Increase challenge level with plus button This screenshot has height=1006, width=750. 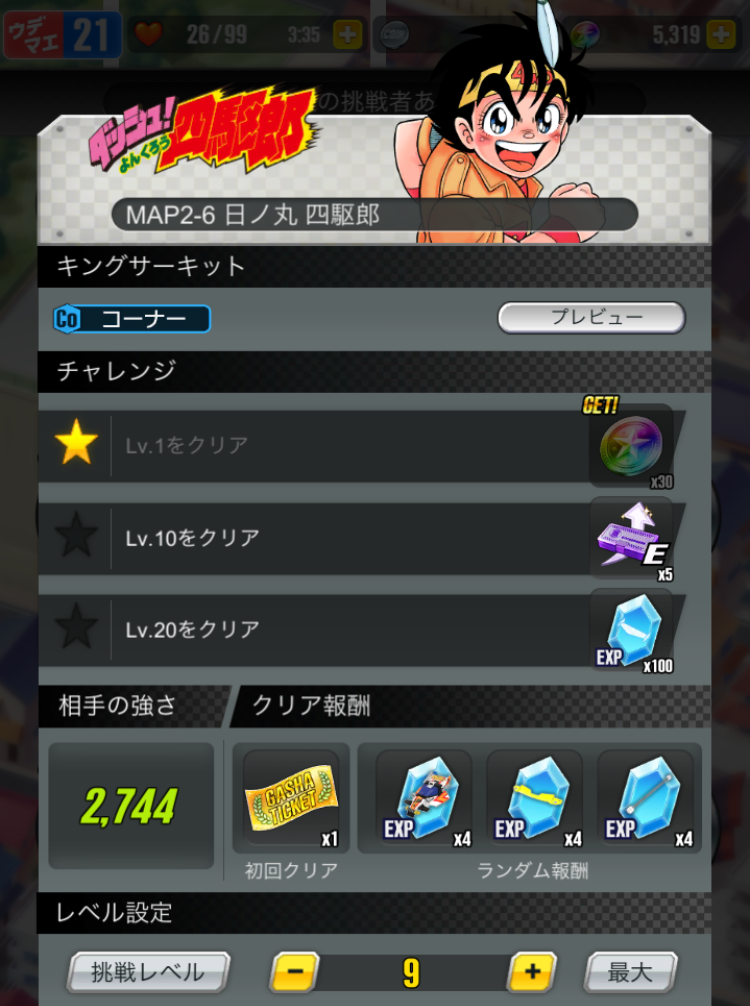(x=532, y=971)
